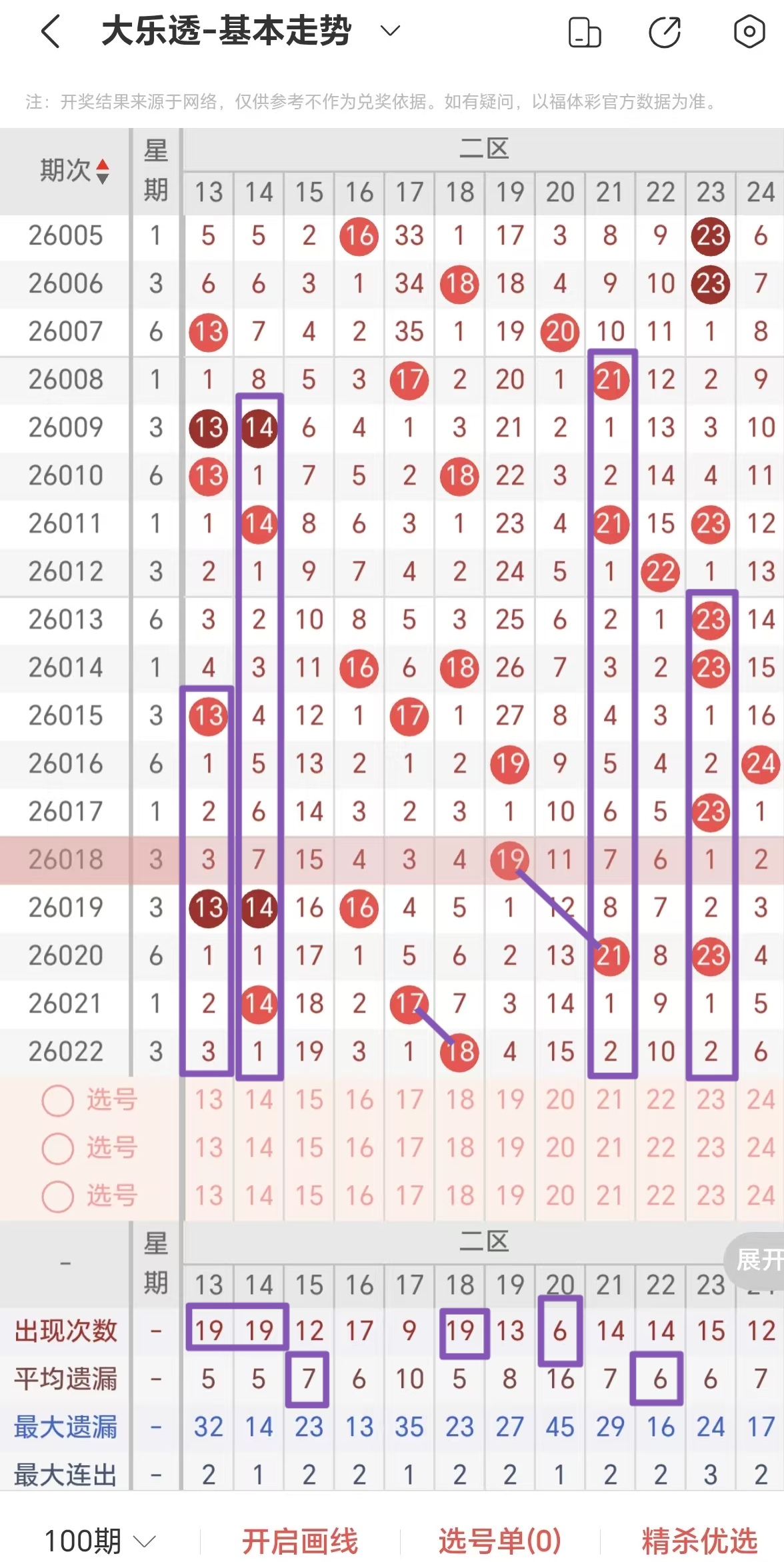This screenshot has width=784, height=1562.
Task: Open the dropdown beside 大乐透-基本走势 title
Action: click(389, 31)
